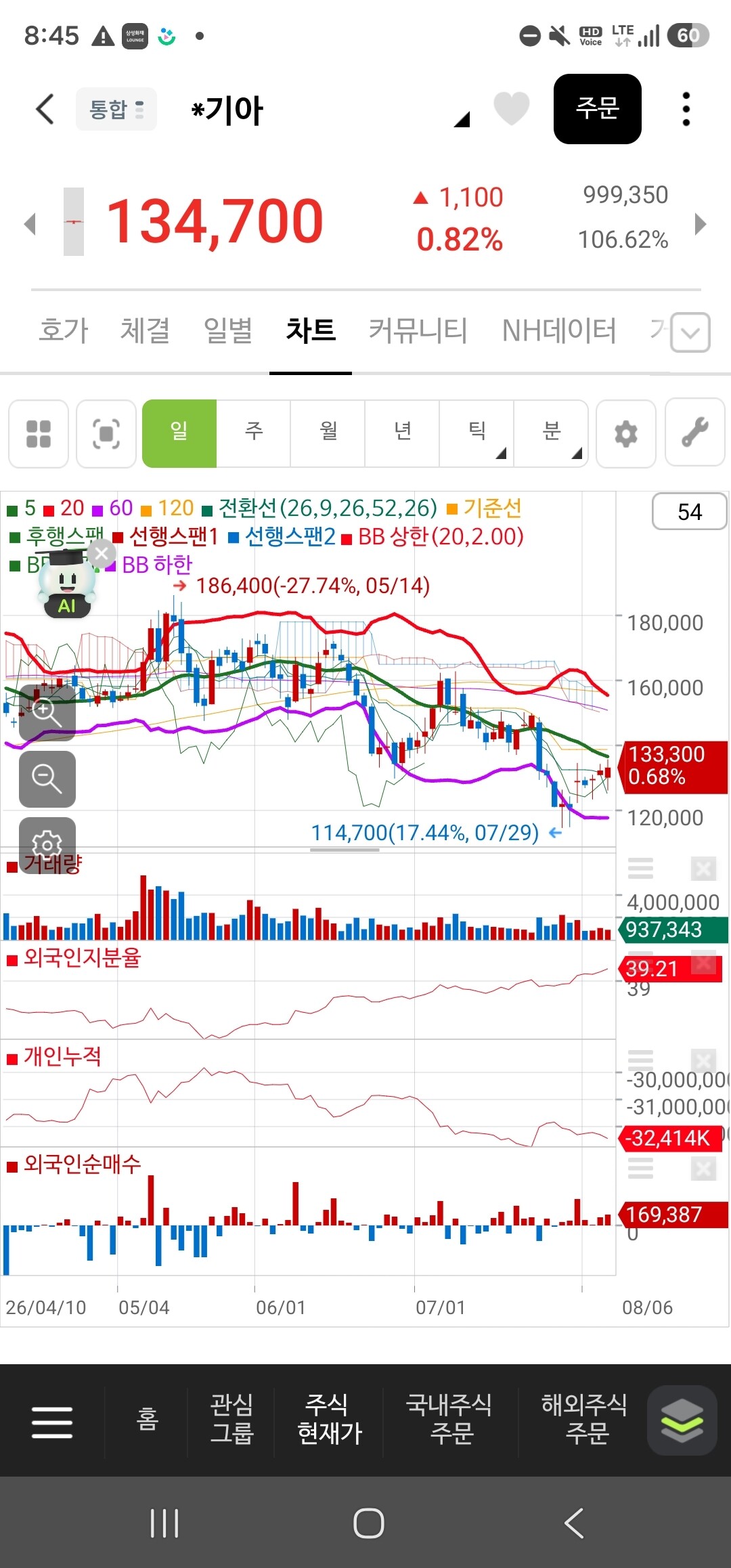Open the wrench chart tools
The width and height of the screenshot is (731, 1568).
coord(695,433)
